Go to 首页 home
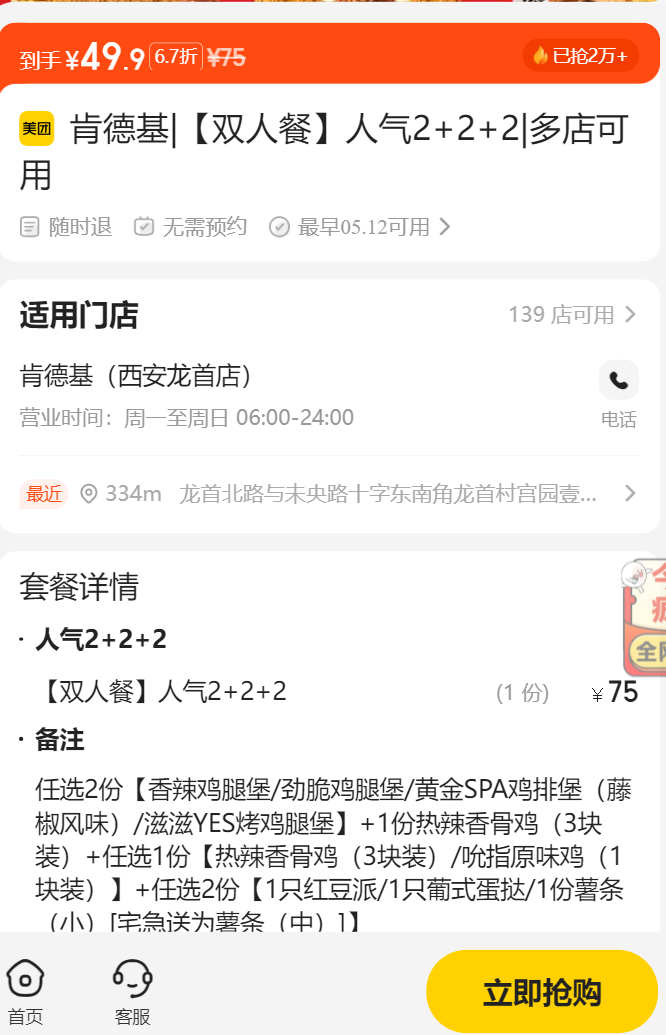Image resolution: width=666 pixels, height=1035 pixels. click(x=25, y=992)
